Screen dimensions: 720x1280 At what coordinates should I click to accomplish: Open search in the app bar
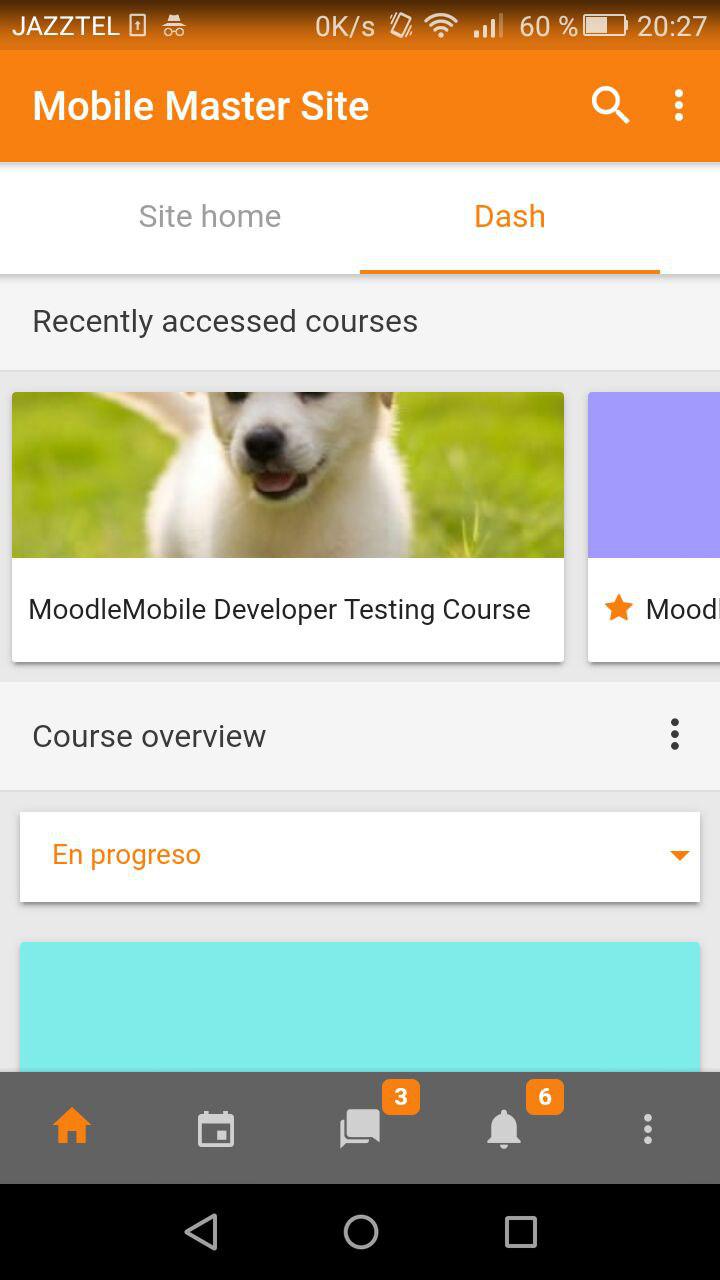pyautogui.click(x=610, y=105)
